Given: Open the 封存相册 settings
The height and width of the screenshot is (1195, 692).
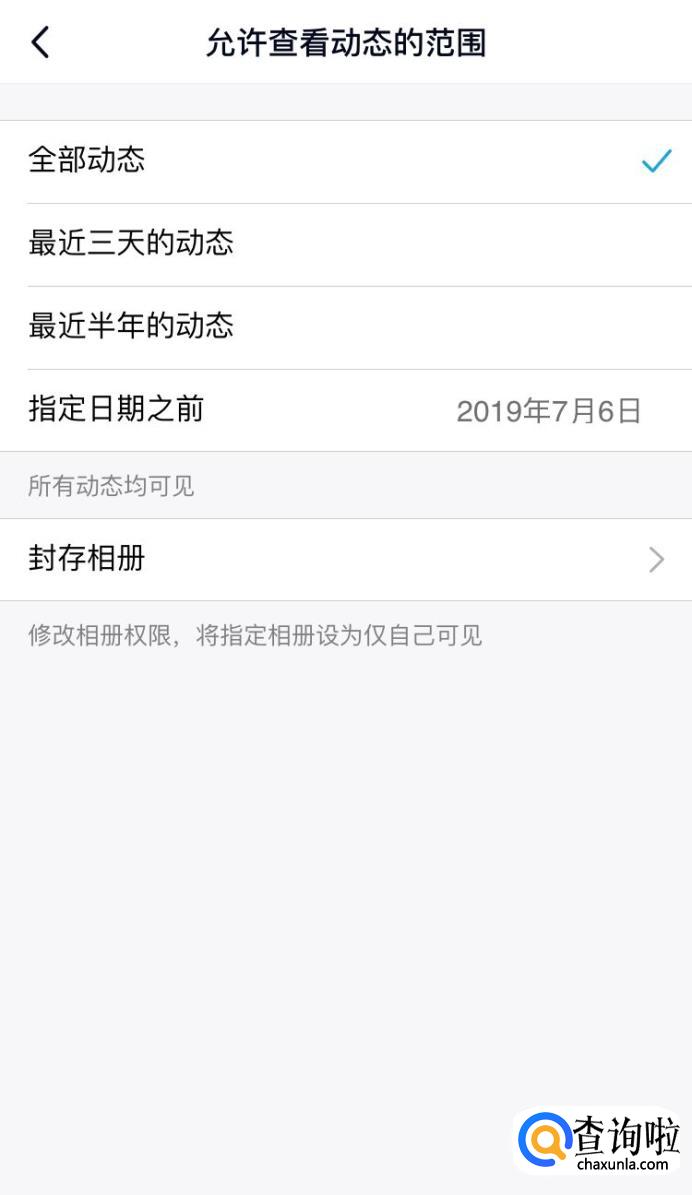Looking at the screenshot, I should [x=346, y=559].
